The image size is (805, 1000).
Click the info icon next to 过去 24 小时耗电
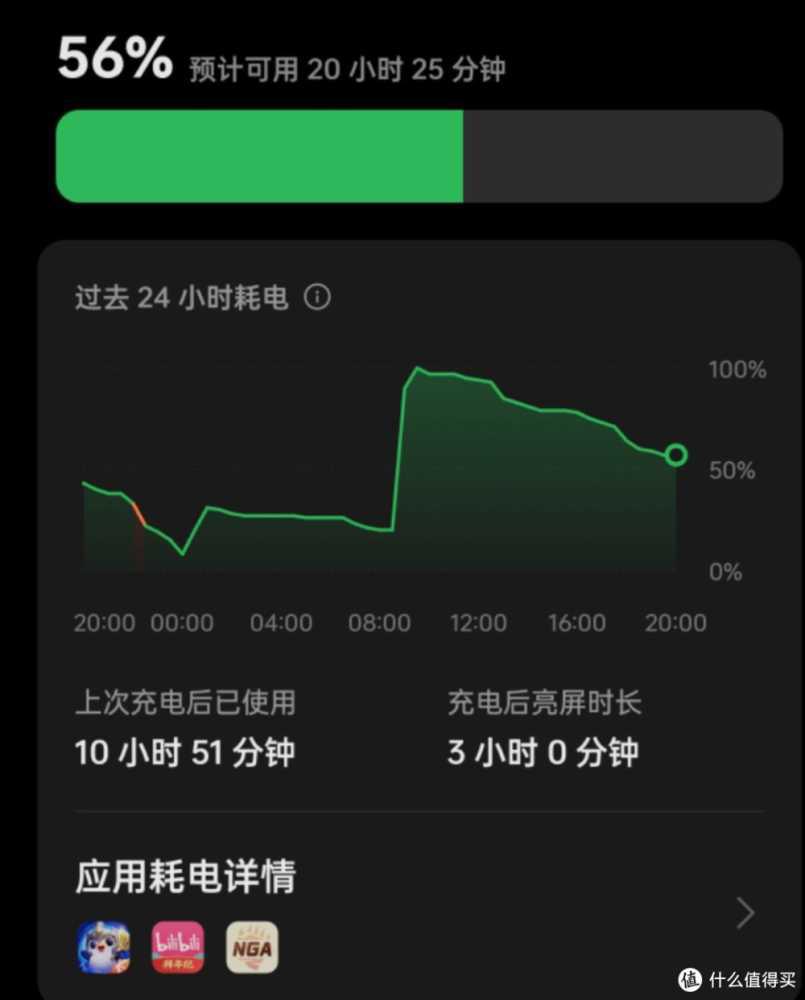coord(318,297)
